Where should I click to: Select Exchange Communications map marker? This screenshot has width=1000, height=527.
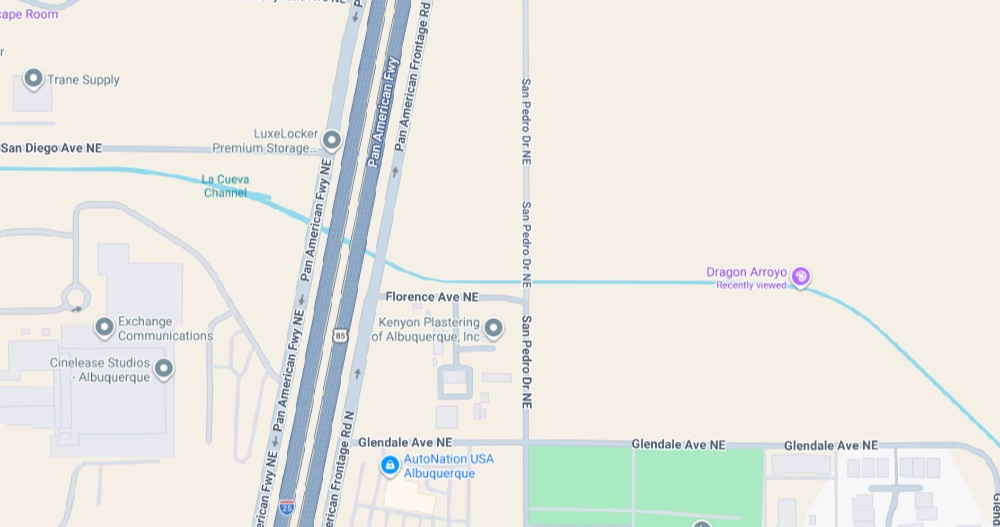[104, 327]
